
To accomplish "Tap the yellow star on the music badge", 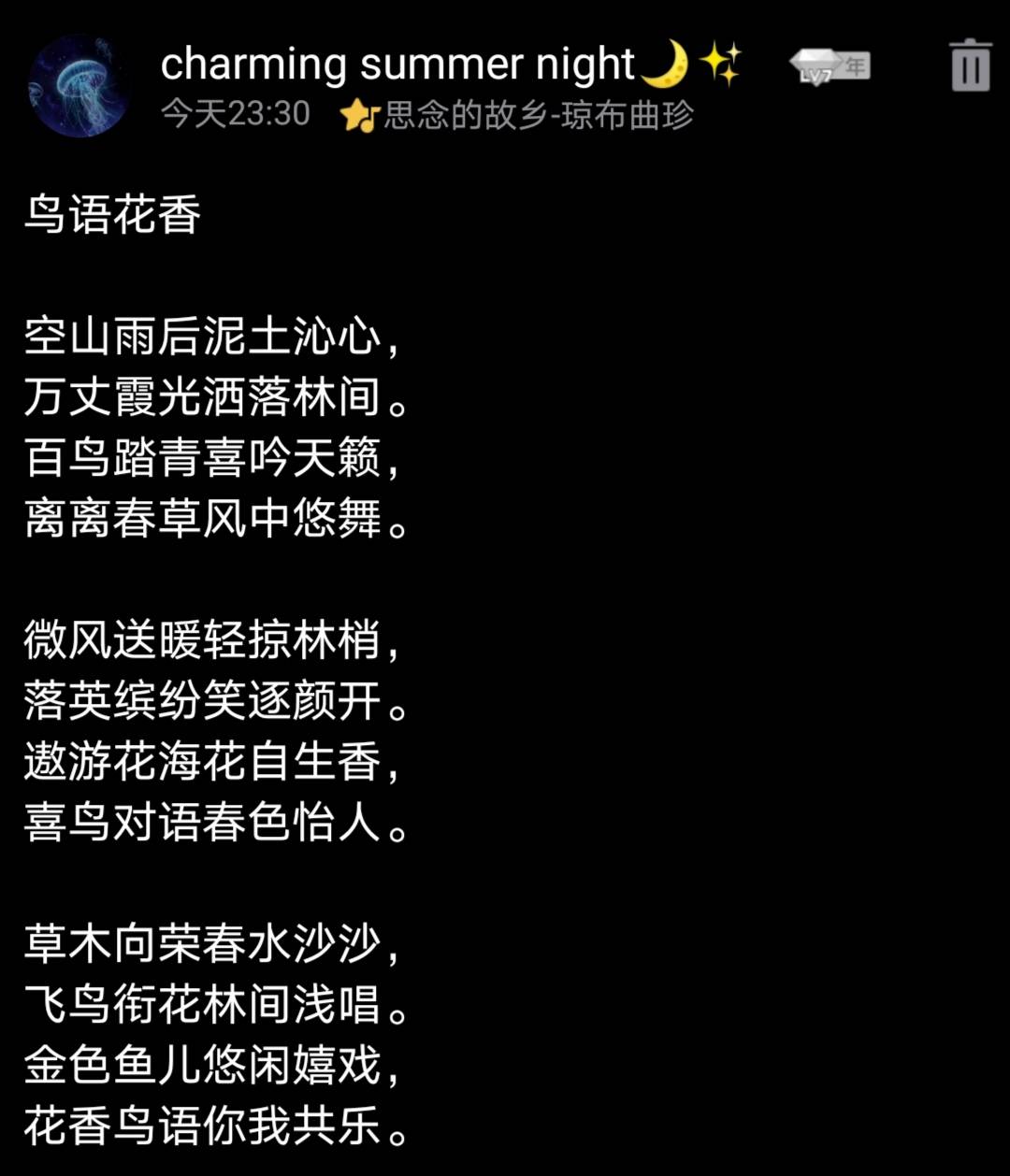I will [352, 109].
